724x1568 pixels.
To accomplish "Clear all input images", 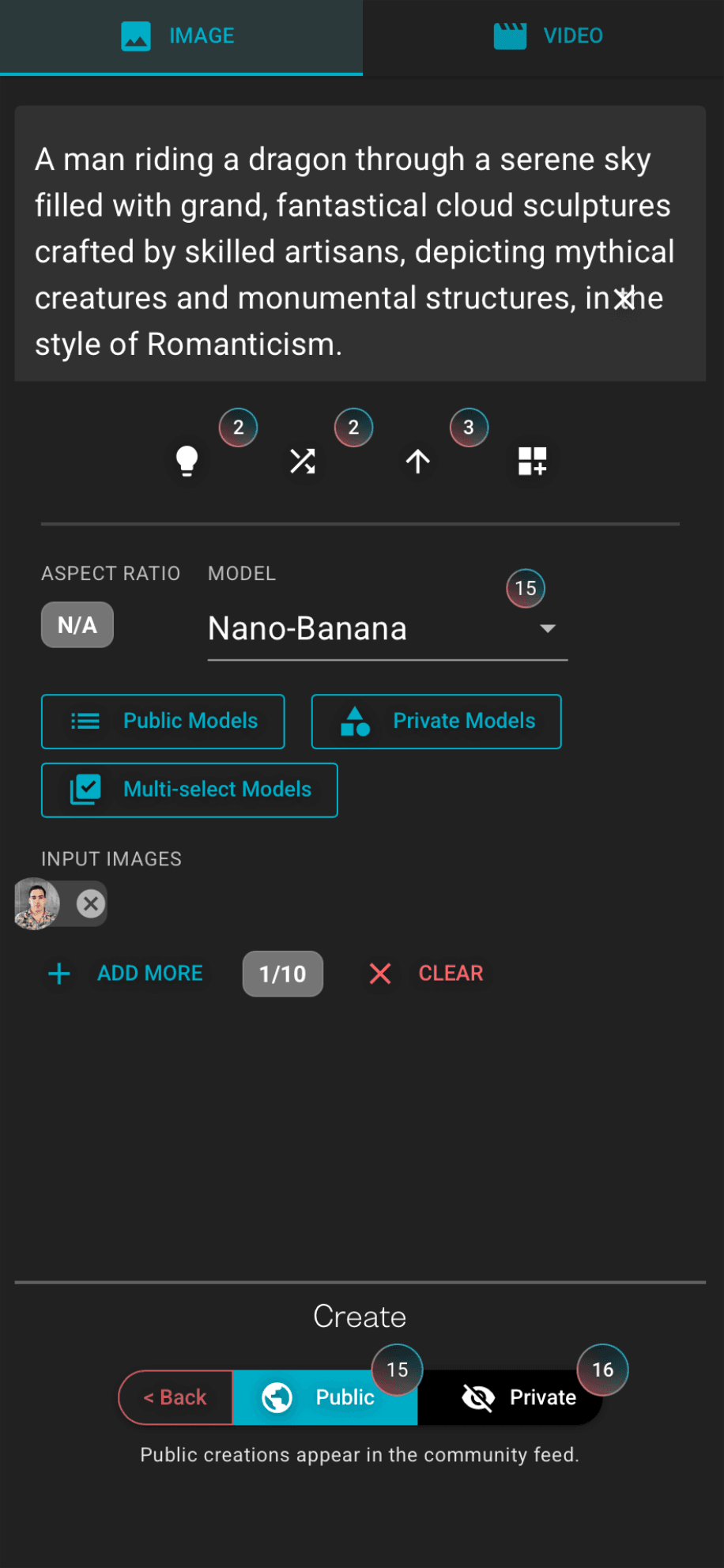I will coord(428,974).
